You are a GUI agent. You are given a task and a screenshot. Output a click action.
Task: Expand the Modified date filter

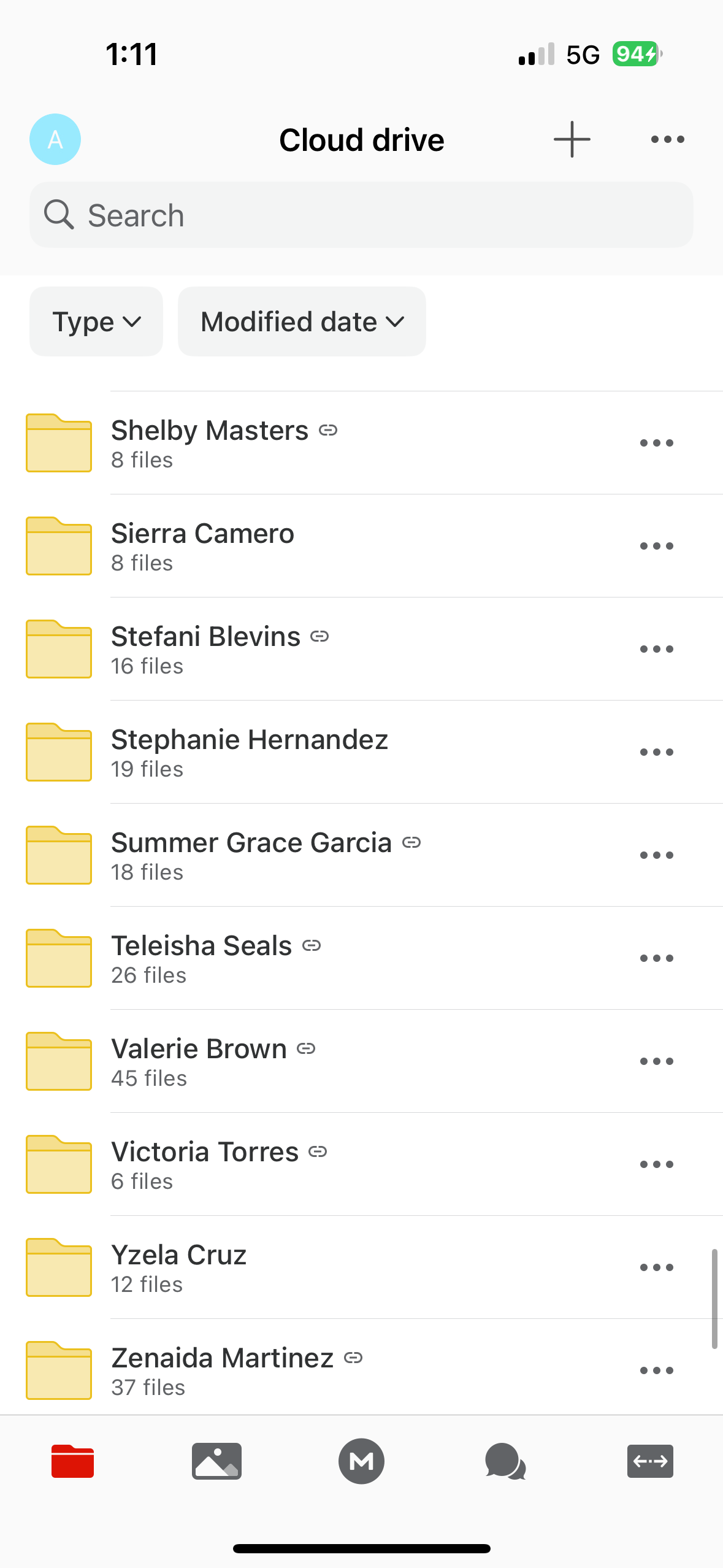point(302,321)
